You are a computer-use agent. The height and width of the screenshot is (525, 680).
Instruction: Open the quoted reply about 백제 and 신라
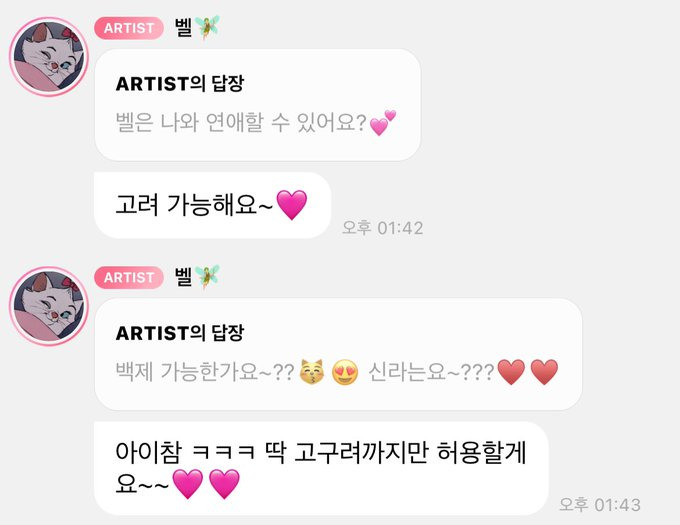[337, 353]
